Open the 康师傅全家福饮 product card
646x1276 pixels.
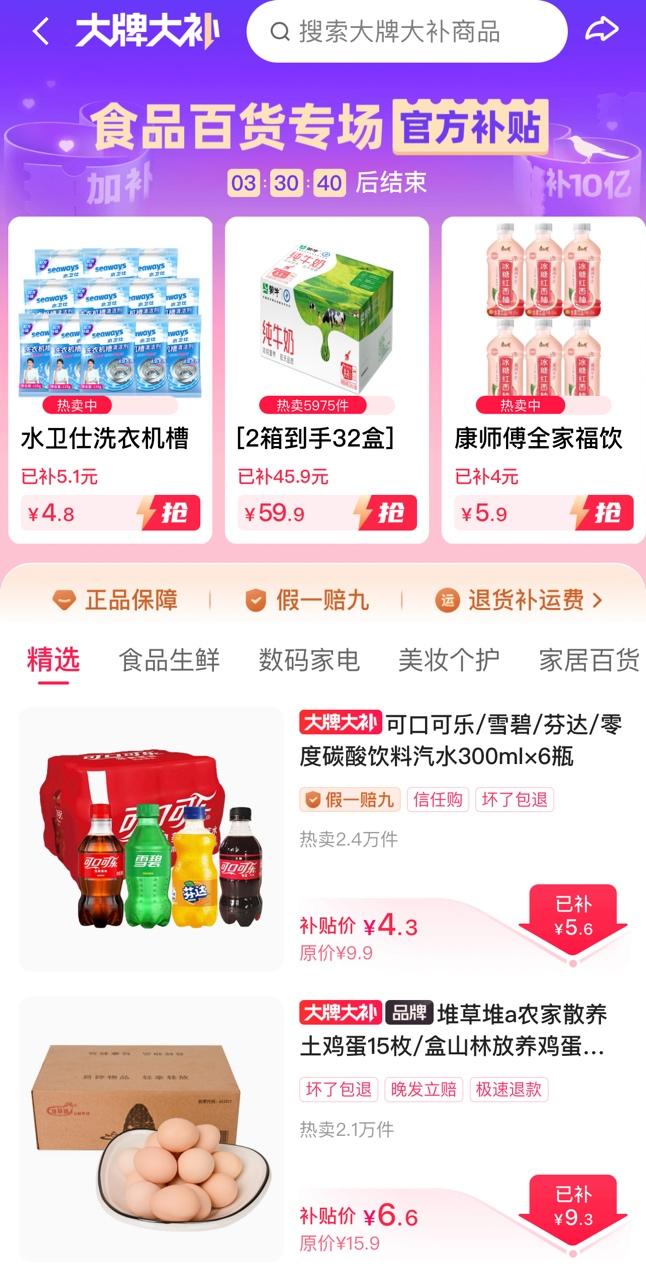coord(543,380)
